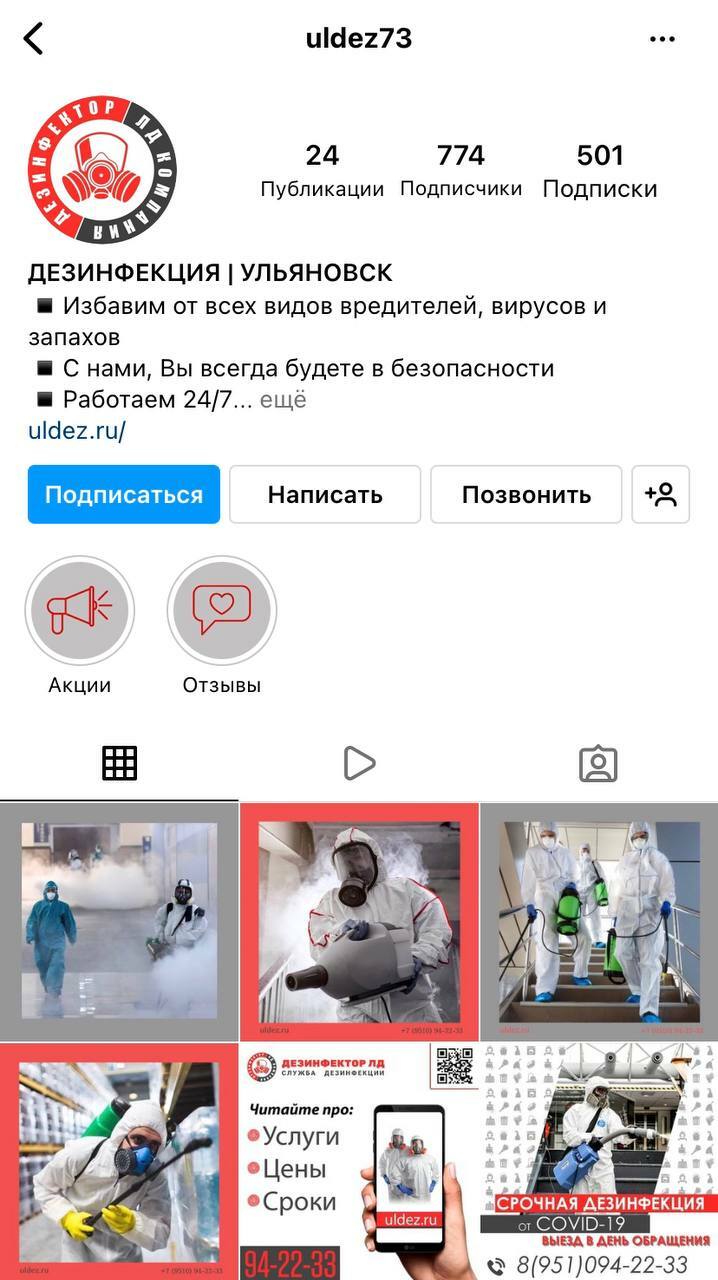Switch to the reels video tab
Viewport: 718px width, 1280px height.
[358, 764]
